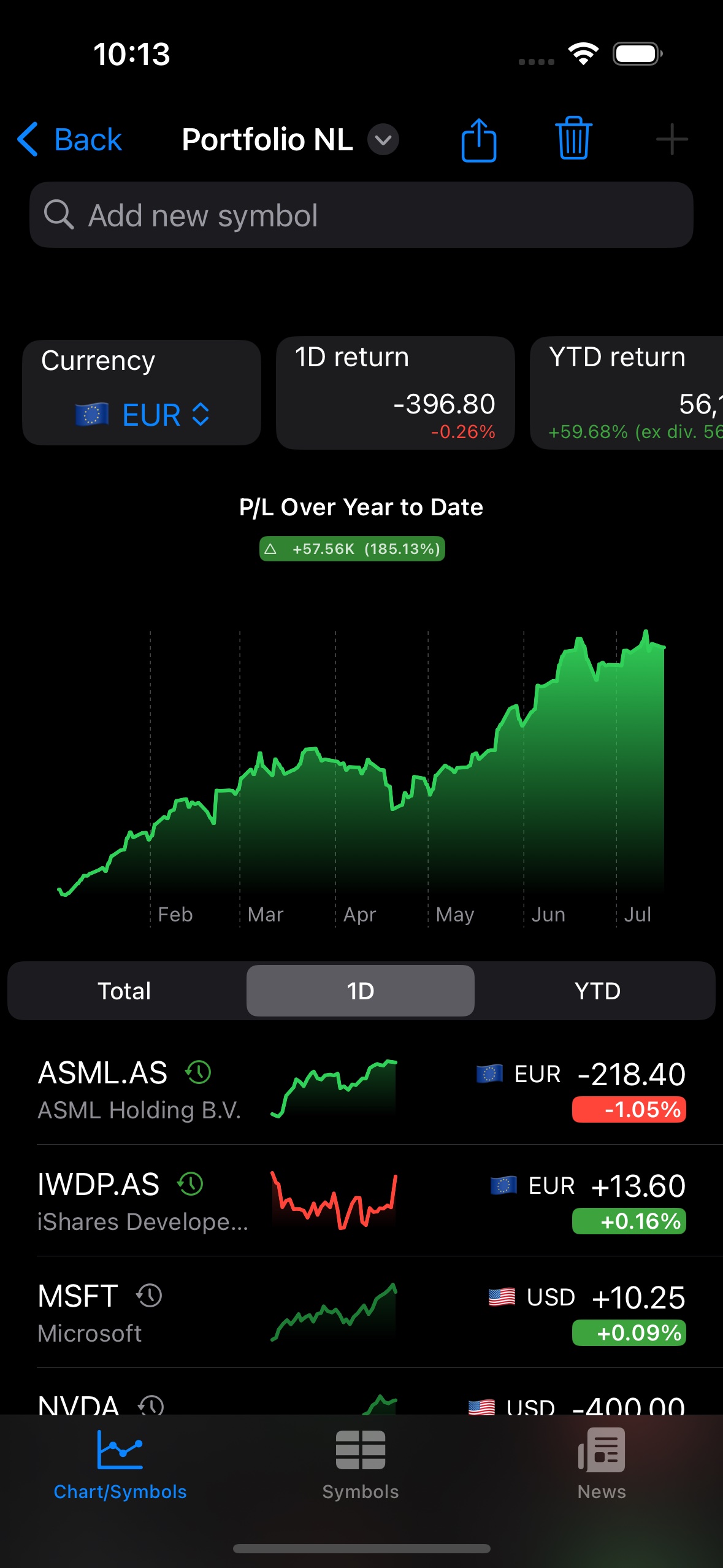Open the Portfolio NL dropdown chevron
The width and height of the screenshot is (723, 1568).
383,140
